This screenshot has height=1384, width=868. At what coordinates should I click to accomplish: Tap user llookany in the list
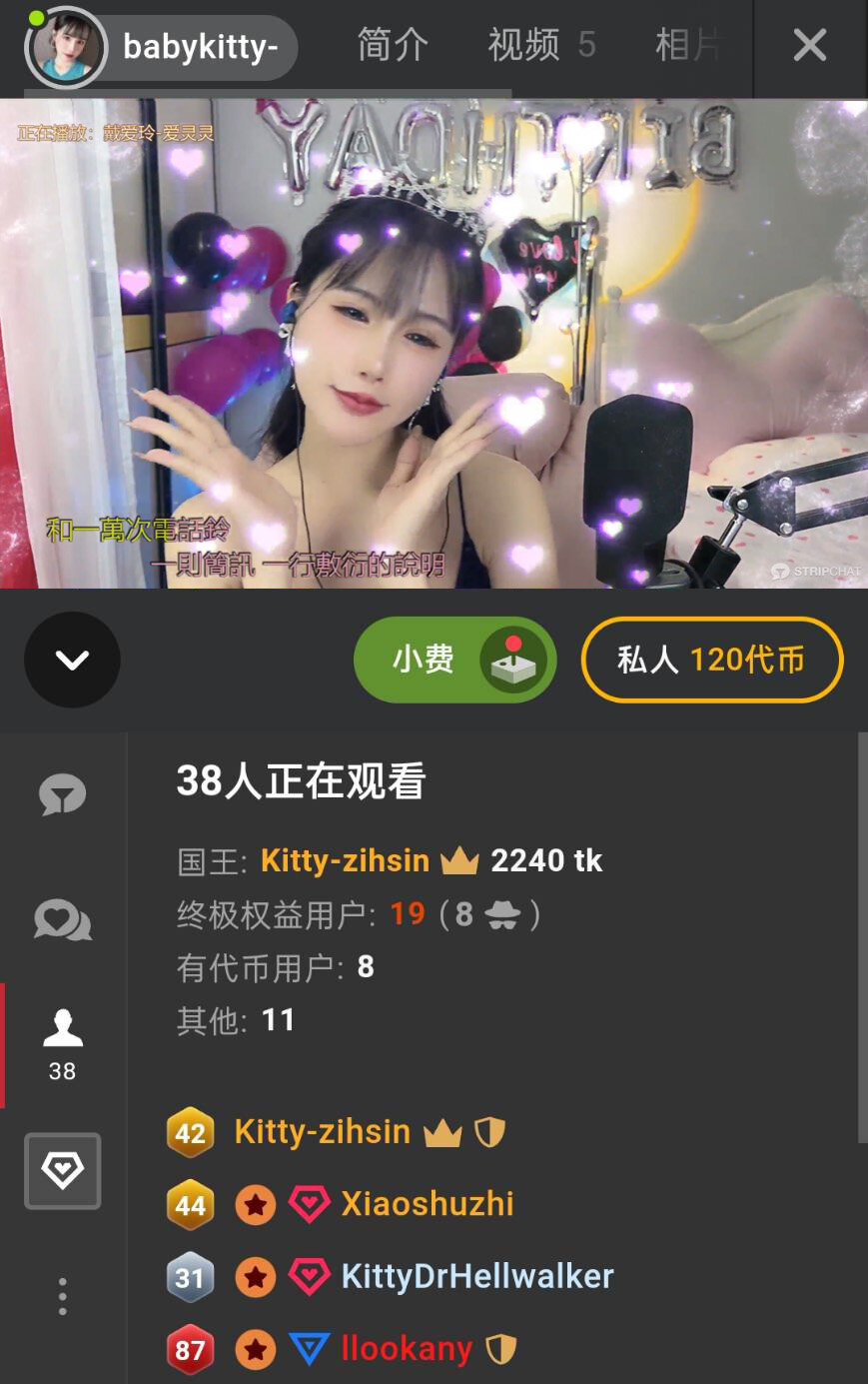pyautogui.click(x=406, y=1349)
